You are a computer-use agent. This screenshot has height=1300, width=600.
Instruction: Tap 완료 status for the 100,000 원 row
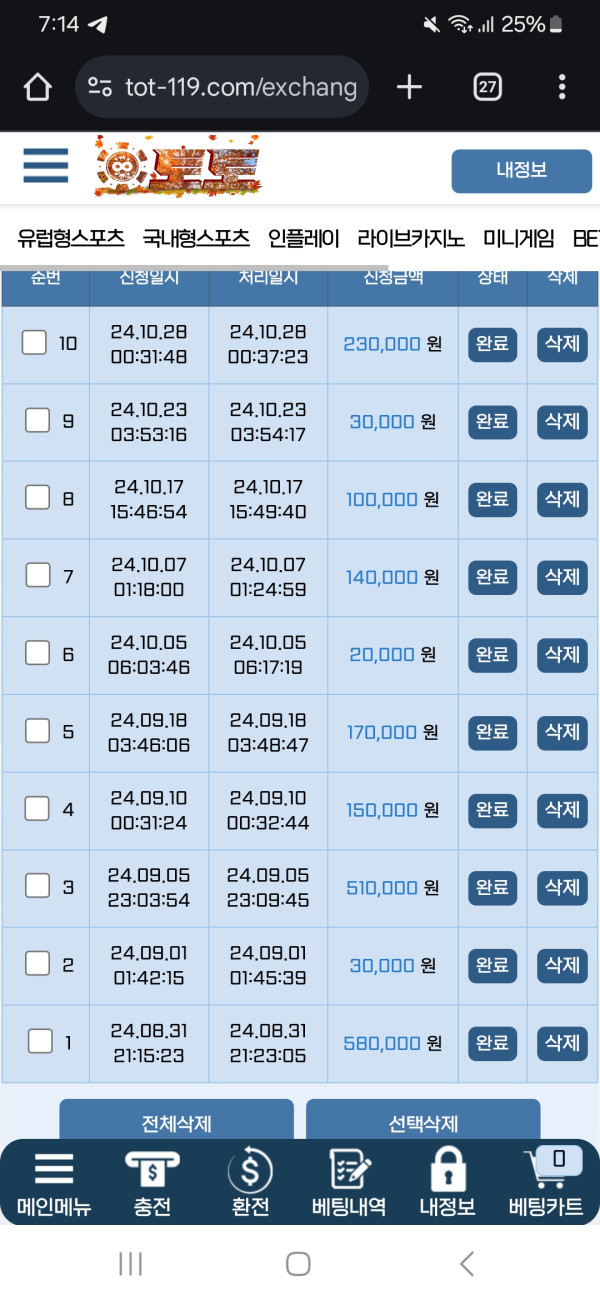click(492, 499)
